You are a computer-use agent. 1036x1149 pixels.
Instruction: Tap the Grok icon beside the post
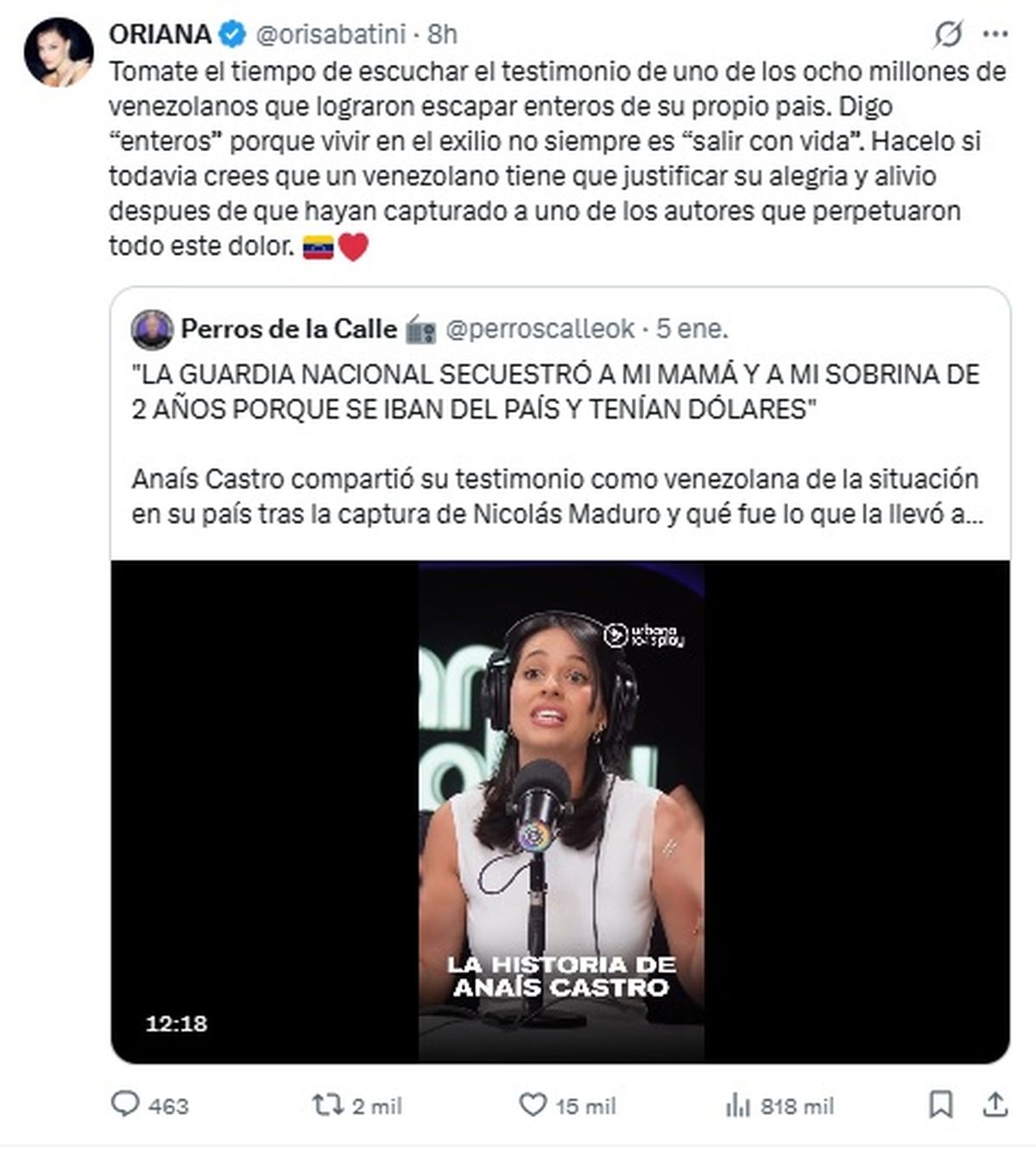pos(948,35)
